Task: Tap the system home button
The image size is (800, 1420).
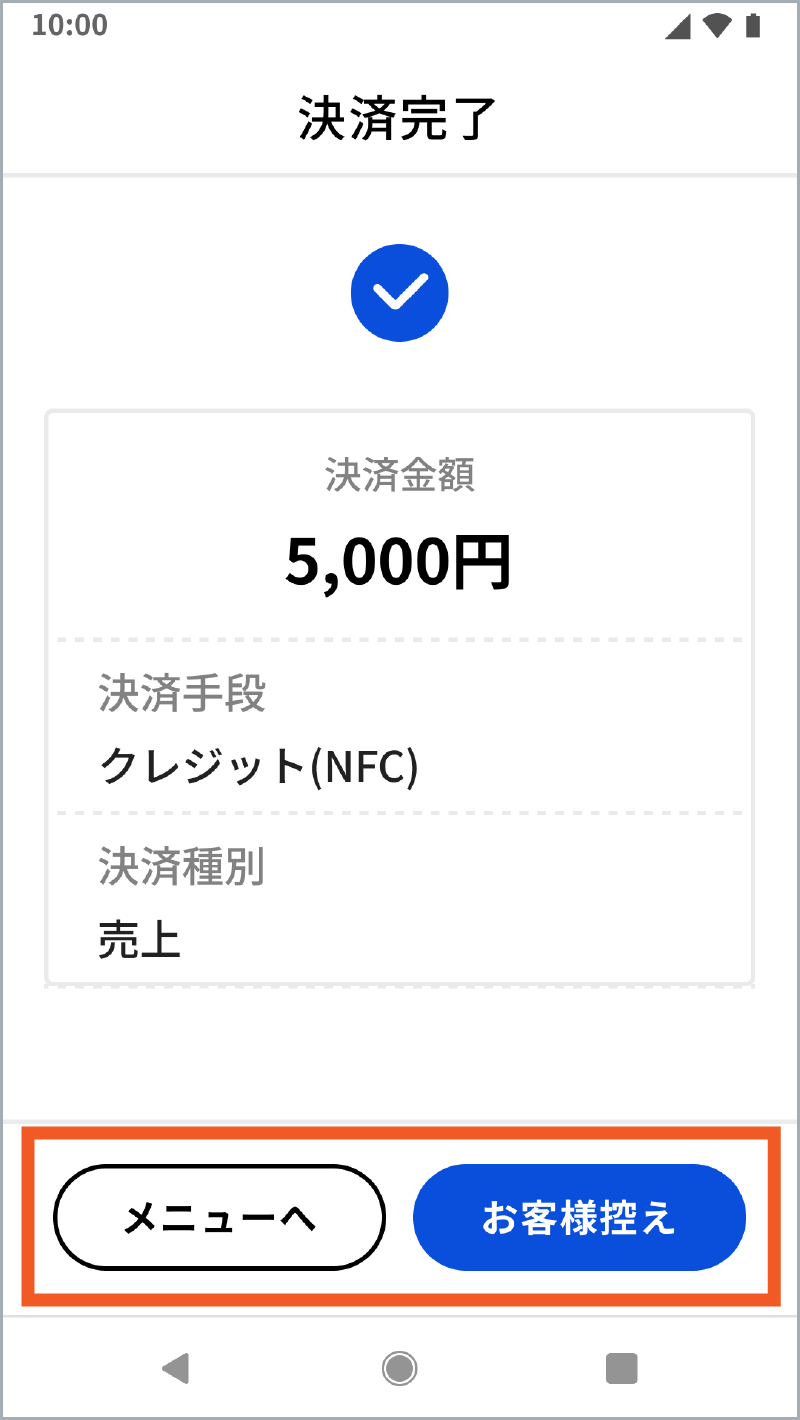Action: pyautogui.click(x=399, y=1367)
